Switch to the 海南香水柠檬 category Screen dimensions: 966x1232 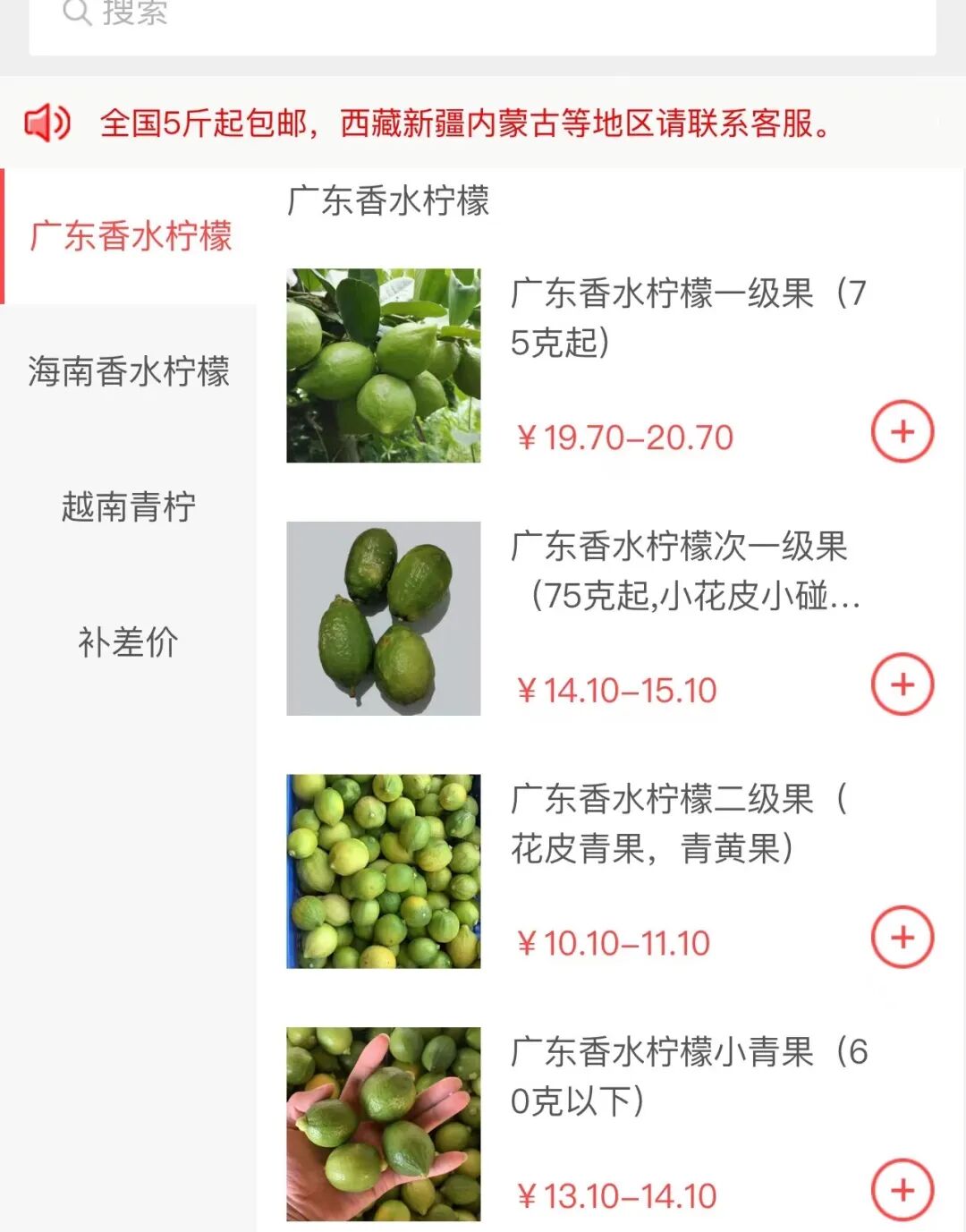(x=130, y=371)
